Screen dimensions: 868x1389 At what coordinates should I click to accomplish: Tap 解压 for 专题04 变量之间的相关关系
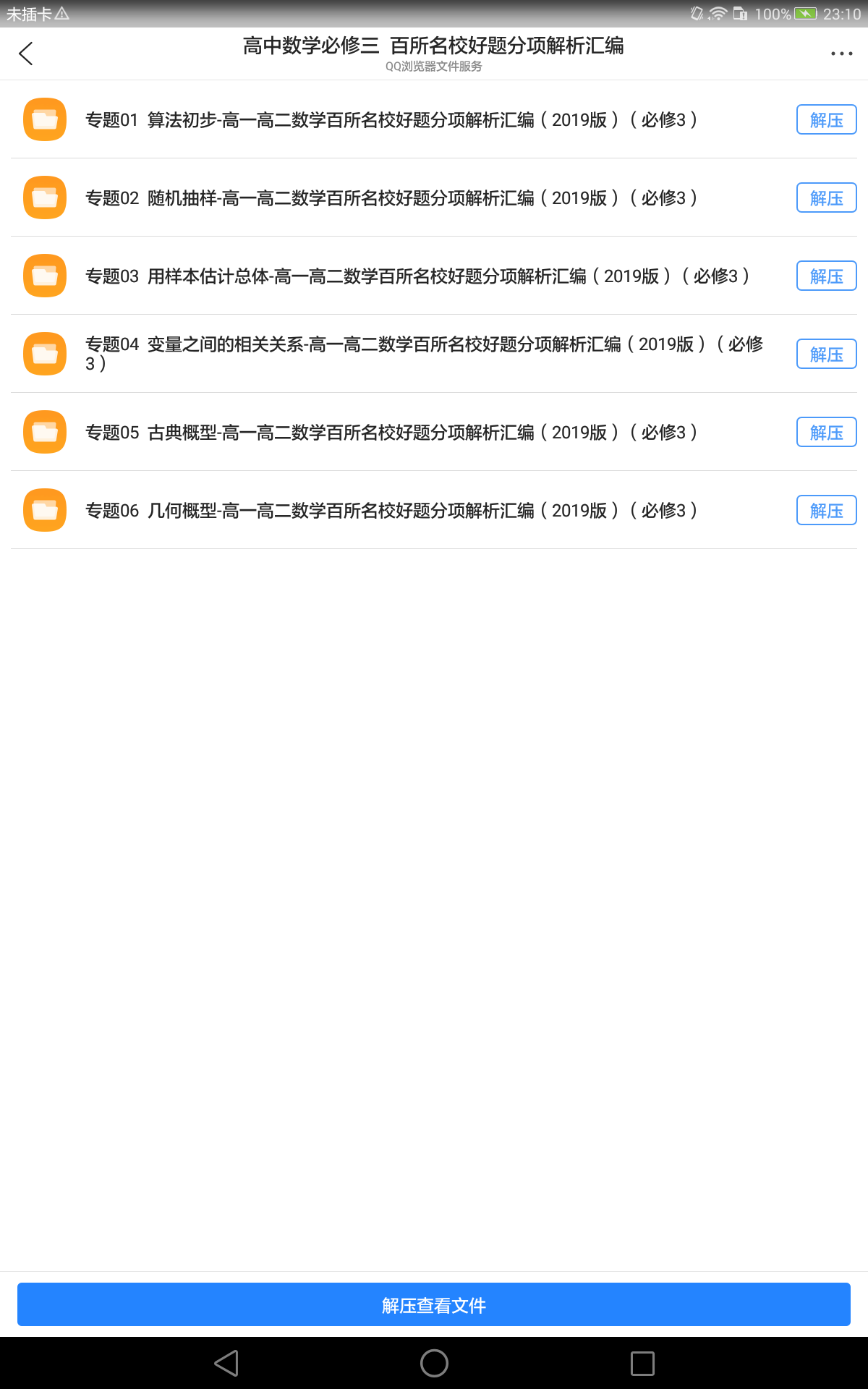tap(826, 354)
